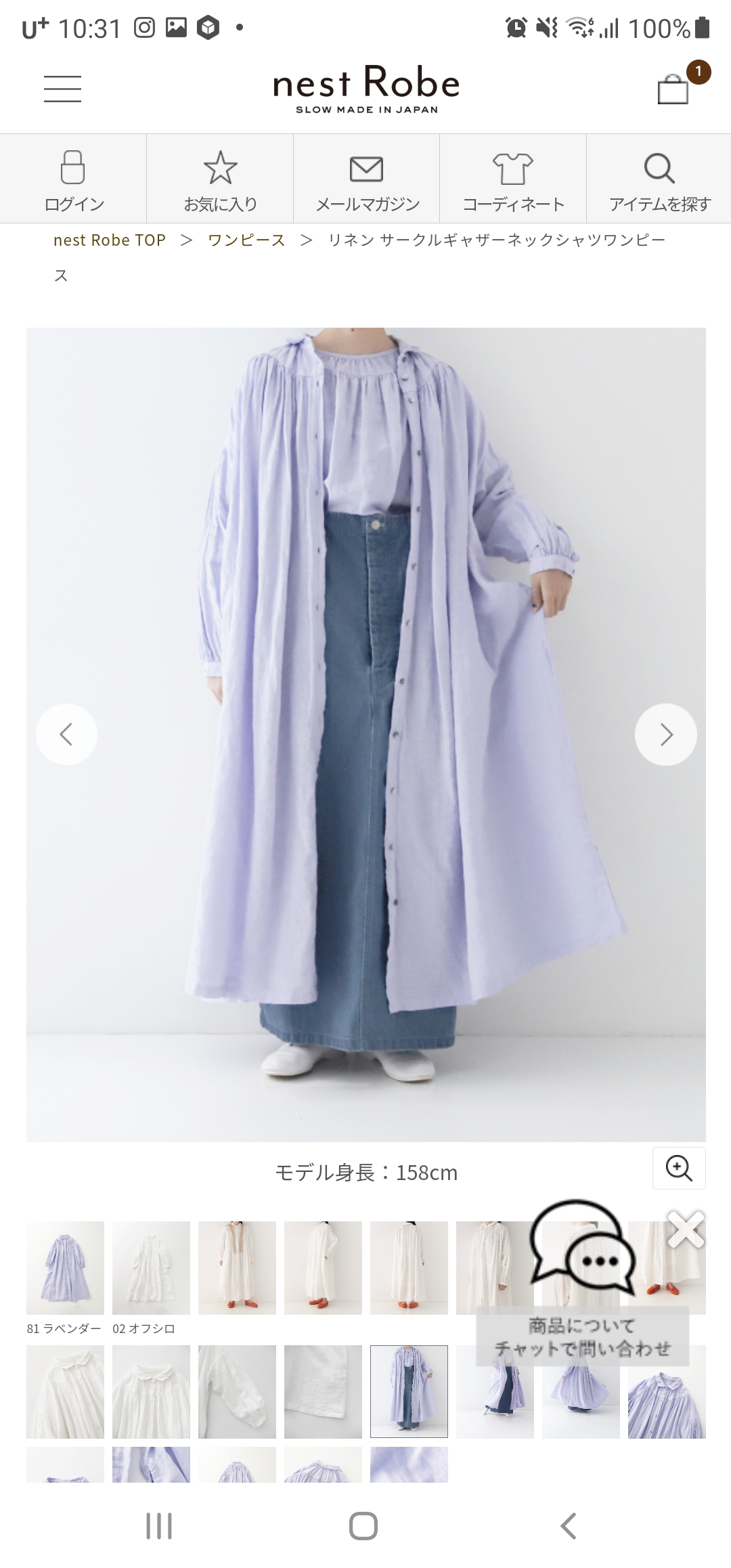
Task: Open the shopping bag cart
Action: [673, 89]
